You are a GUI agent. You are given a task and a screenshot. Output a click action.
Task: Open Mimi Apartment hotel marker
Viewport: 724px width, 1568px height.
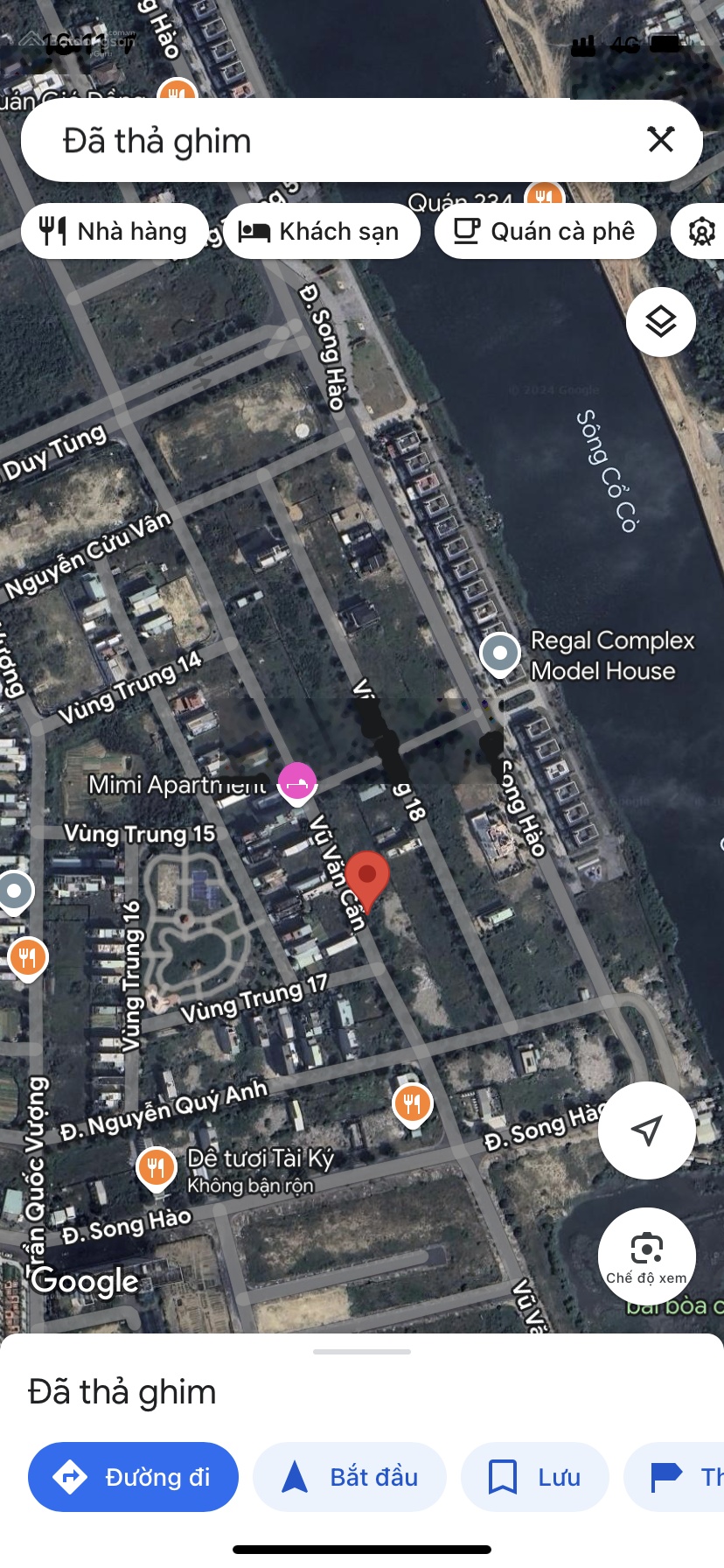[x=296, y=782]
